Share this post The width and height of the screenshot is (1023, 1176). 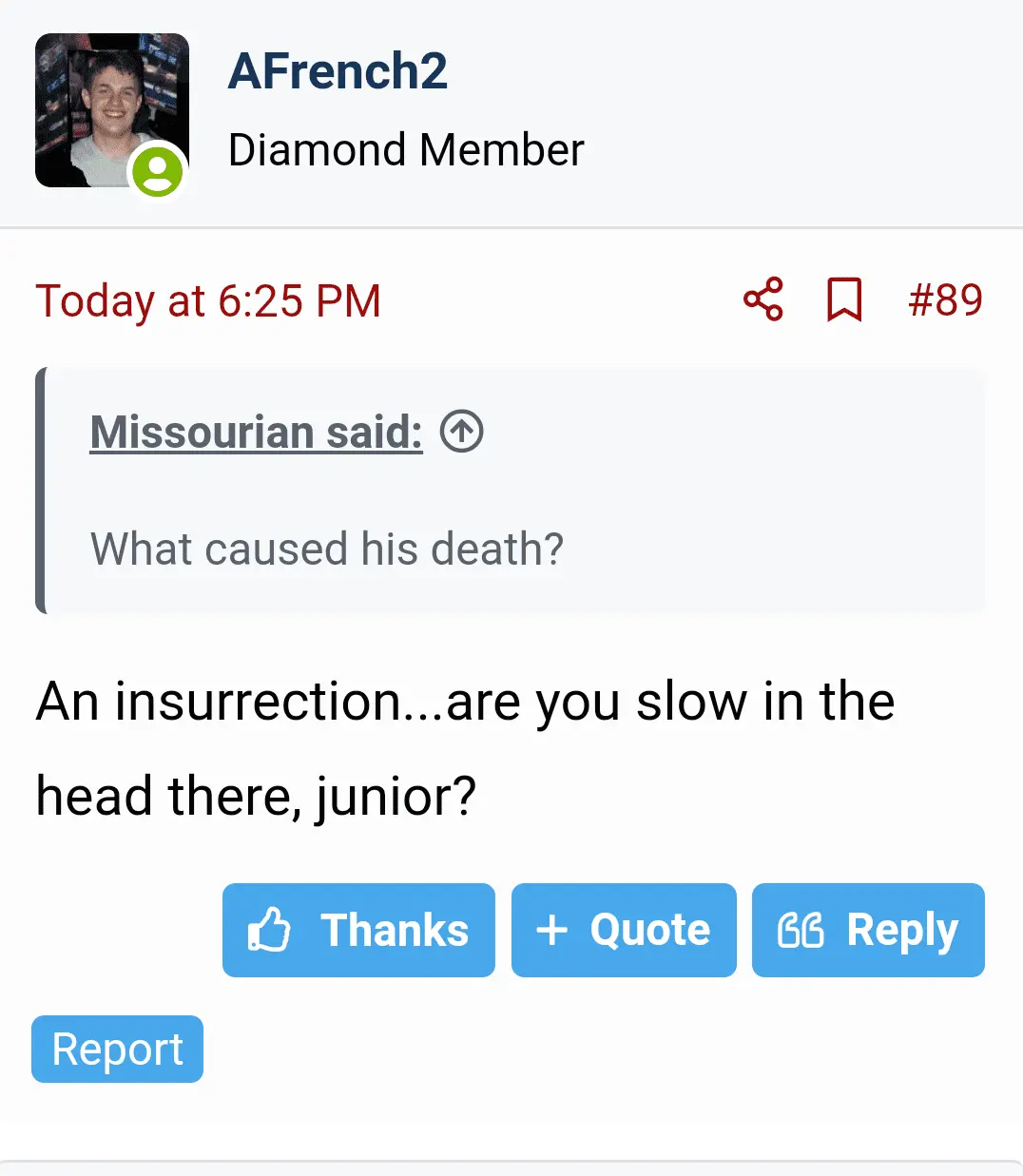pyautogui.click(x=762, y=299)
